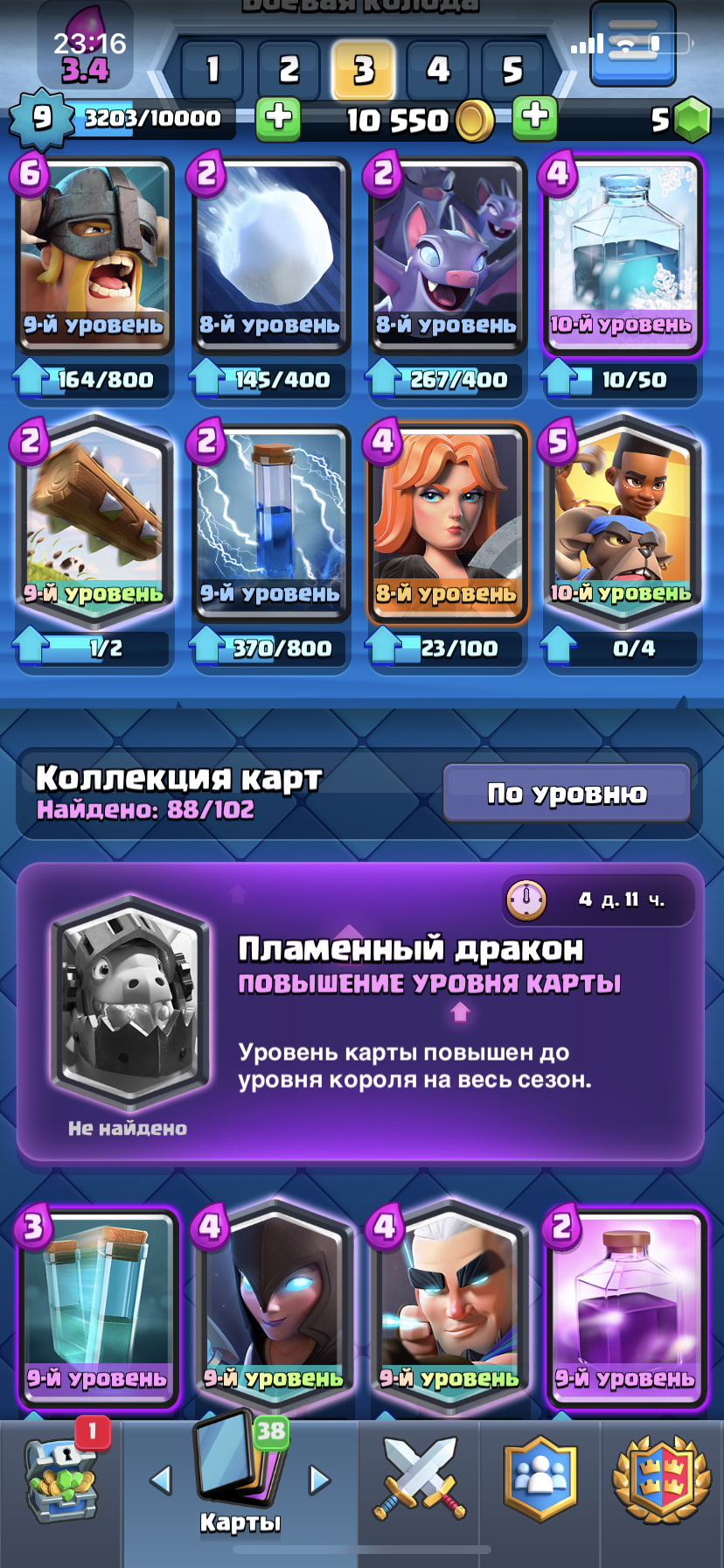Go to the battle crossed-swords tab

[420, 1480]
